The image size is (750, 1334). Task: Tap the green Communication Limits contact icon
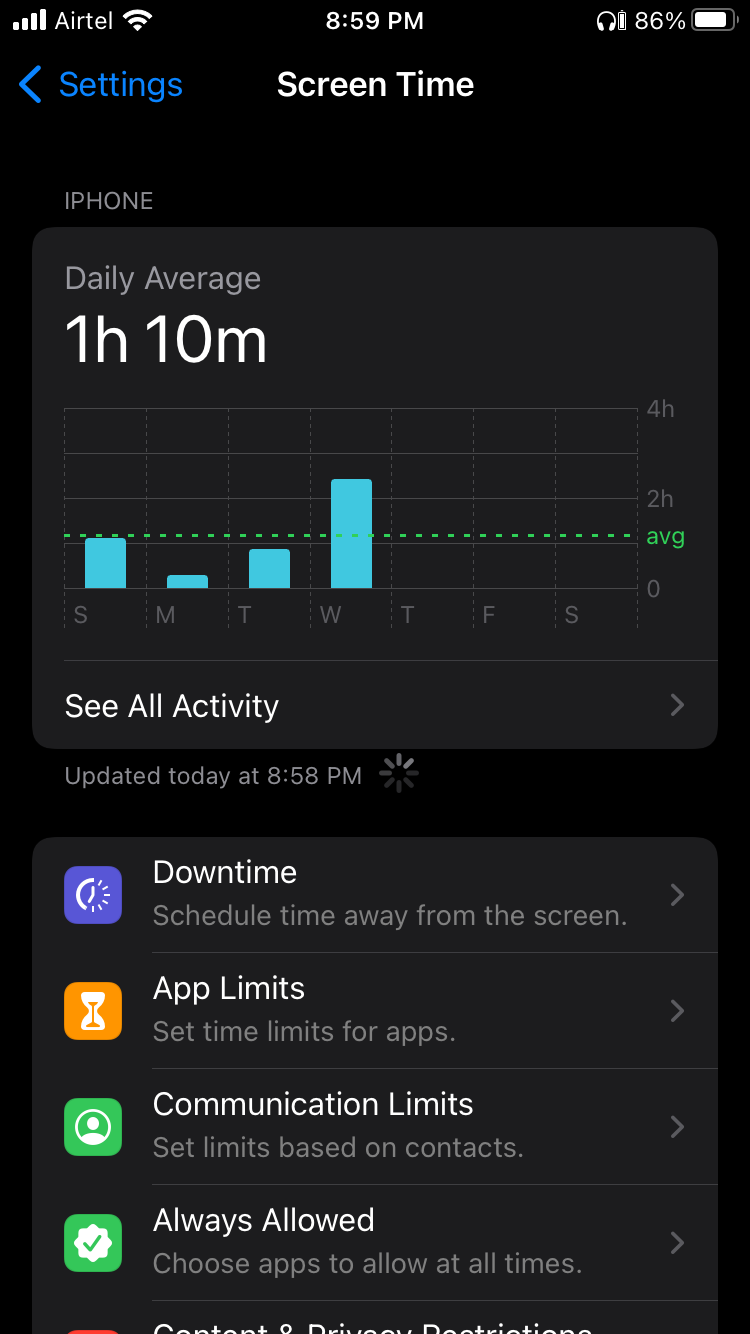[x=93, y=1127]
